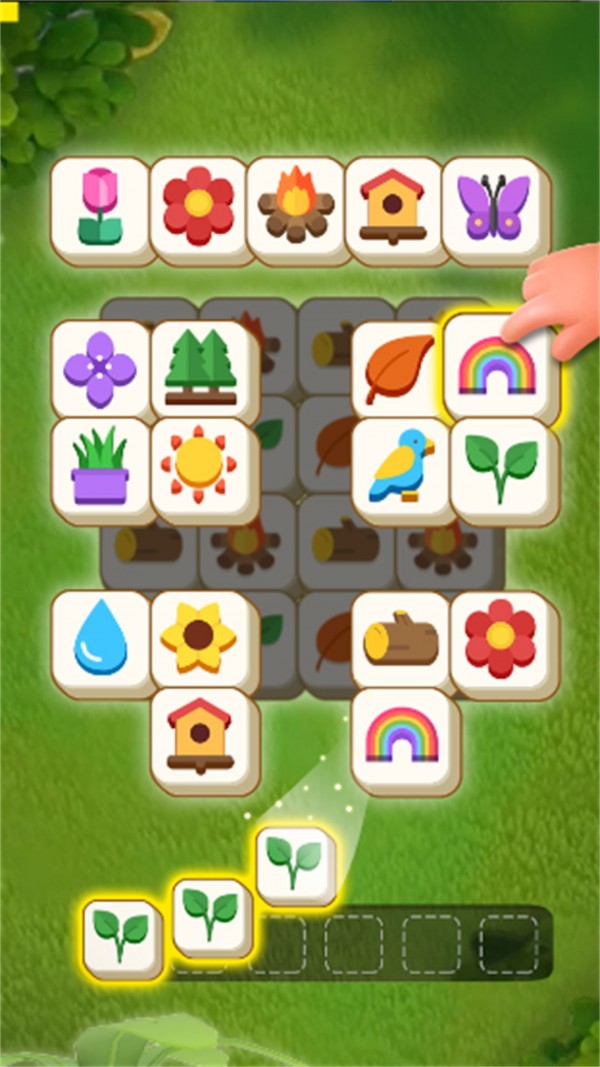This screenshot has height=1067, width=600.
Task: Choose the sunflower tile
Action: [x=201, y=642]
